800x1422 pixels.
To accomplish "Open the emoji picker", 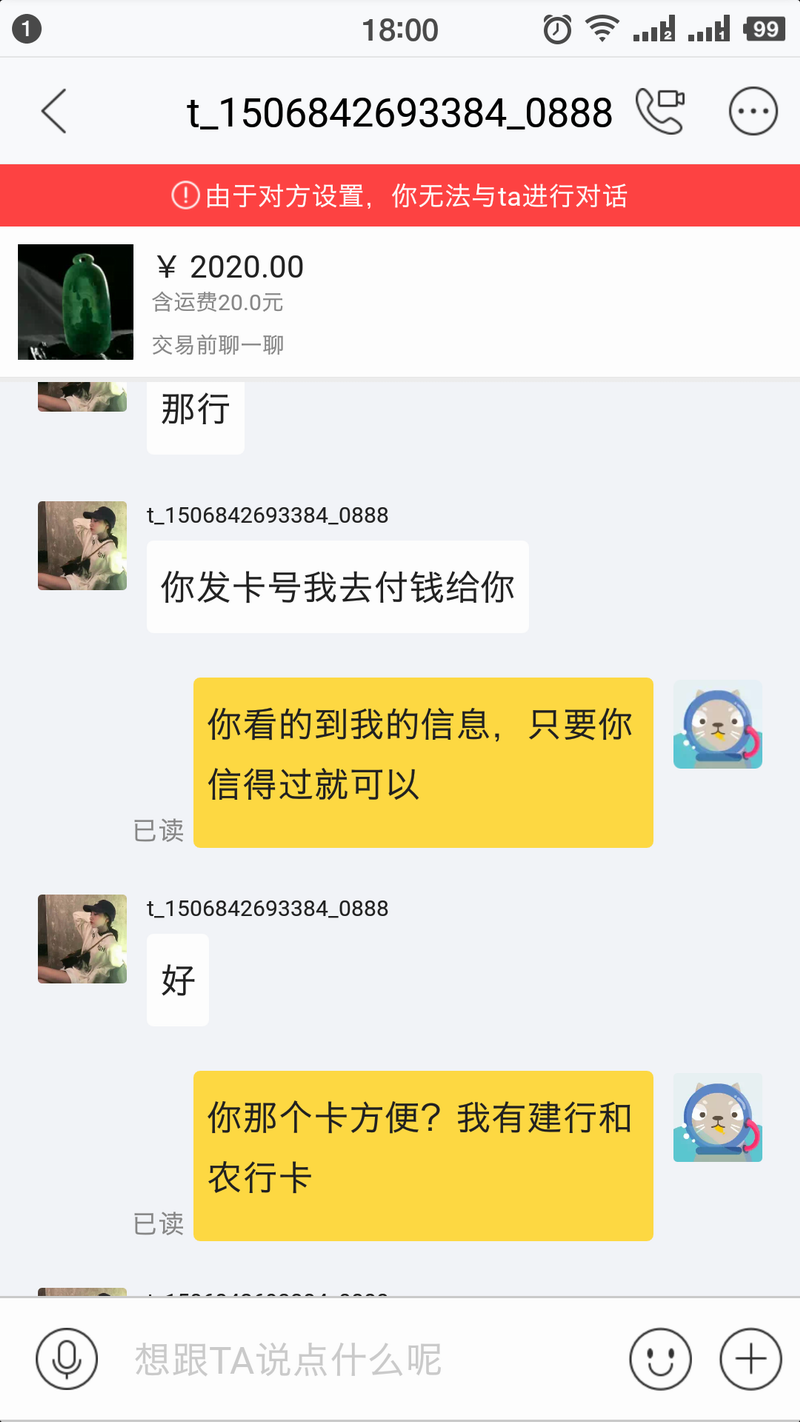I will tap(660, 1359).
